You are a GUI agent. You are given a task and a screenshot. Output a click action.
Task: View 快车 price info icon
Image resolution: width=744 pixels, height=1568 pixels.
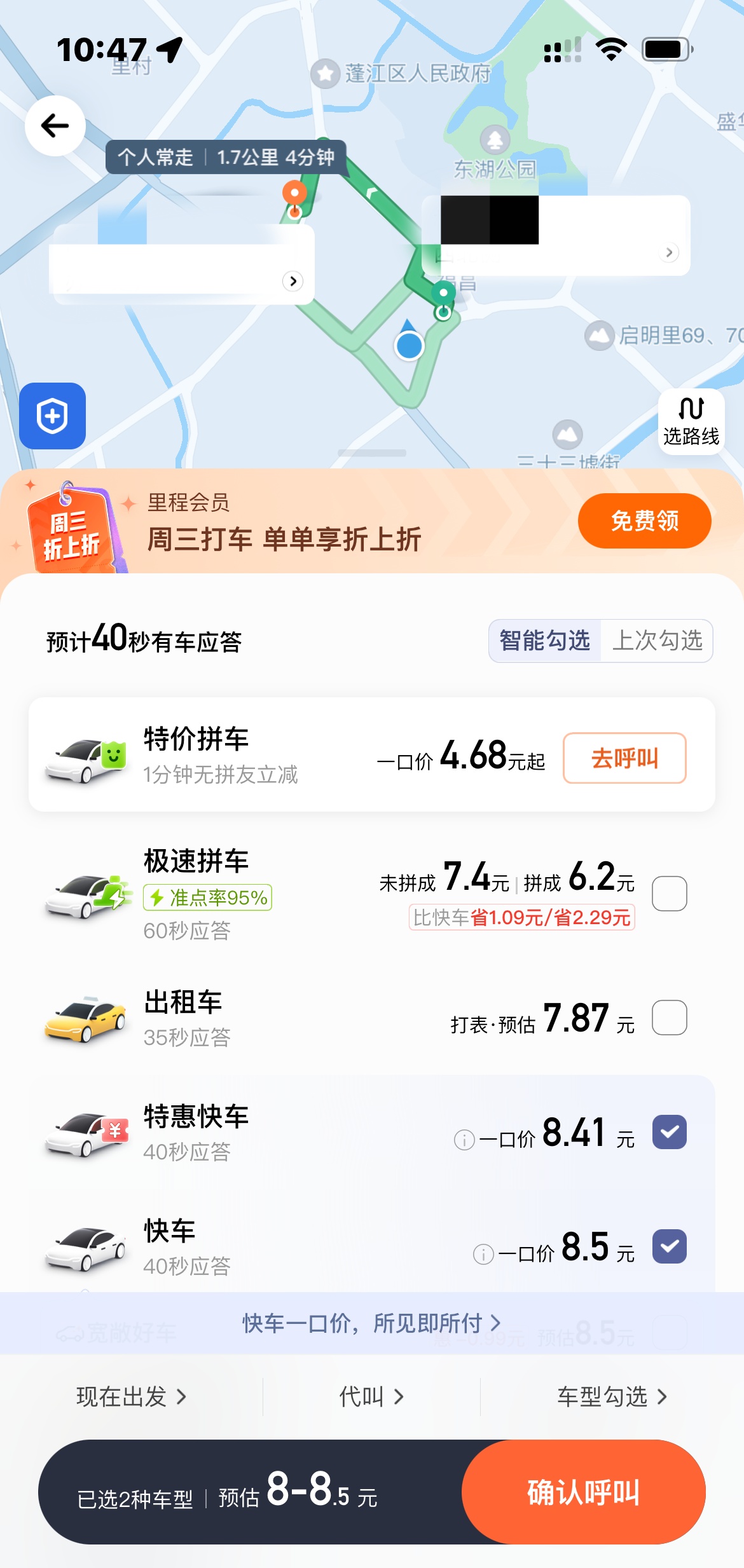pos(483,1255)
